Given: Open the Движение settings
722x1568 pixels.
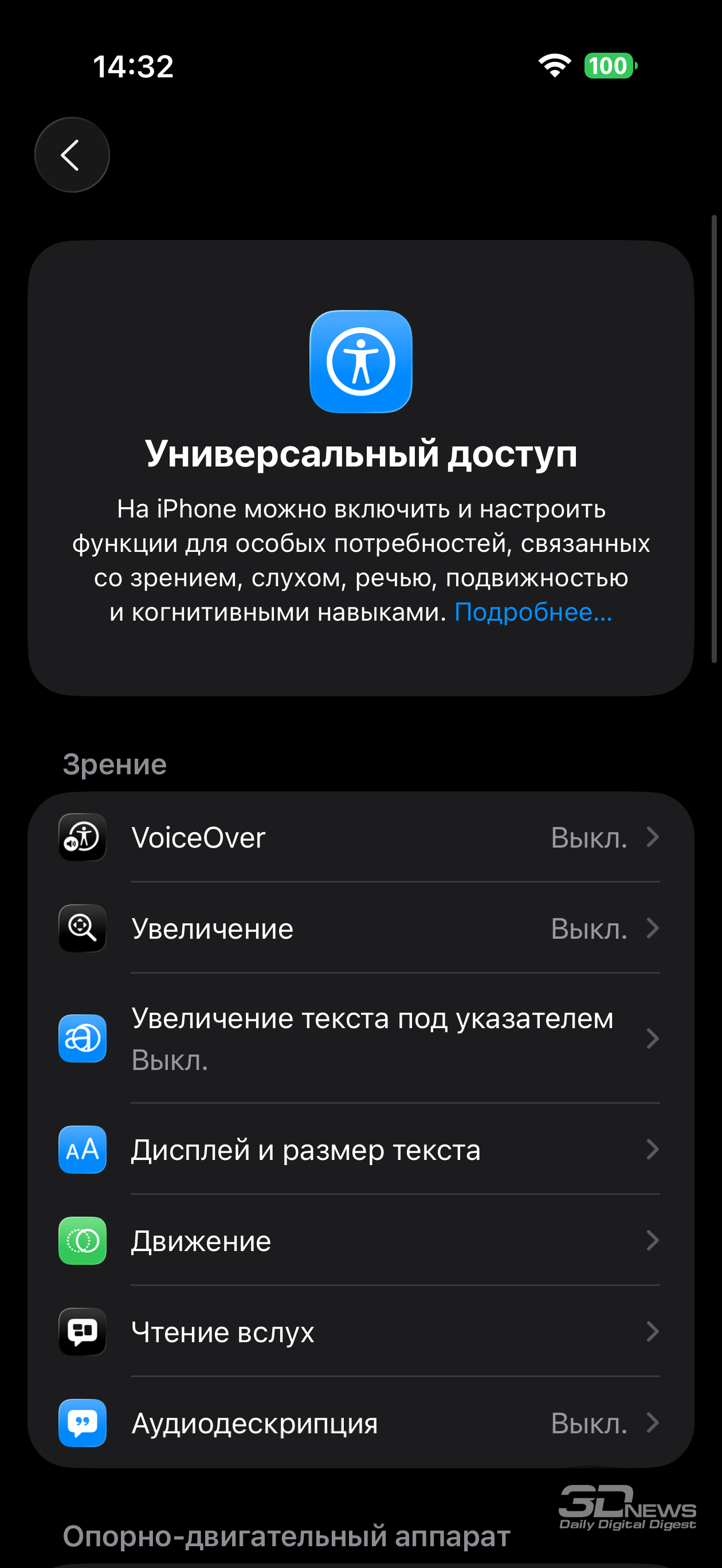Looking at the screenshot, I should pyautogui.click(x=359, y=1241).
